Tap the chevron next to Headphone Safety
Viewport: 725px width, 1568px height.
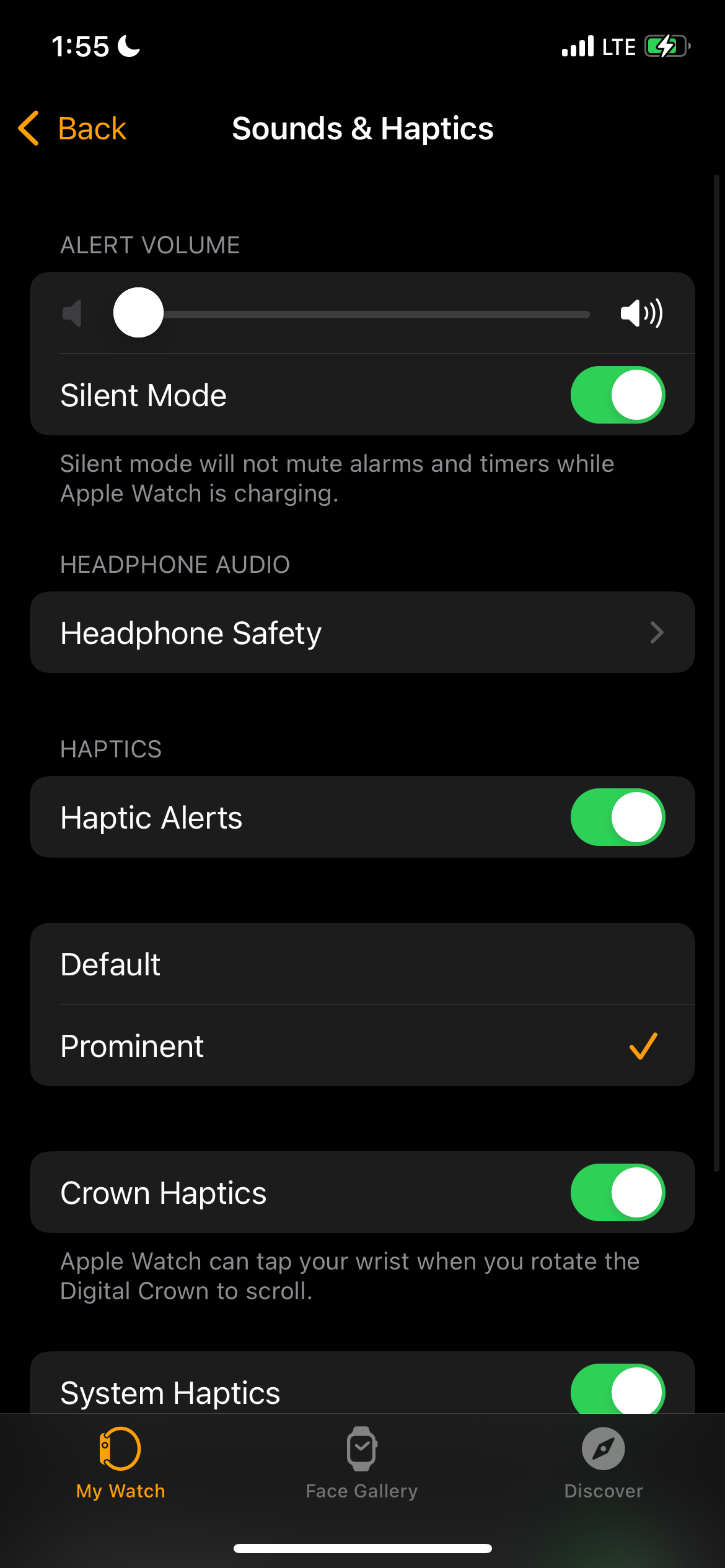pos(657,632)
